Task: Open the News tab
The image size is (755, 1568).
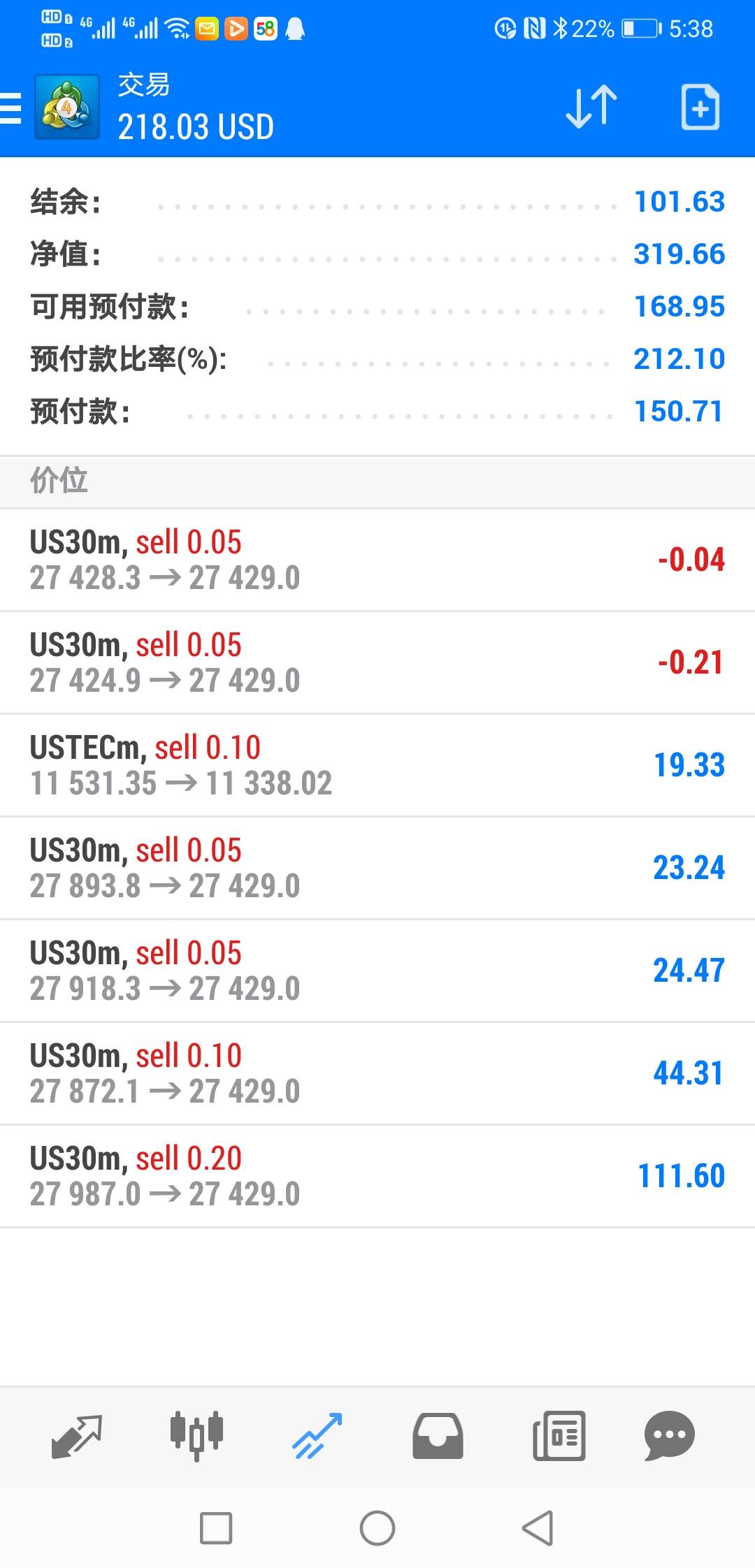Action: coord(559,1437)
